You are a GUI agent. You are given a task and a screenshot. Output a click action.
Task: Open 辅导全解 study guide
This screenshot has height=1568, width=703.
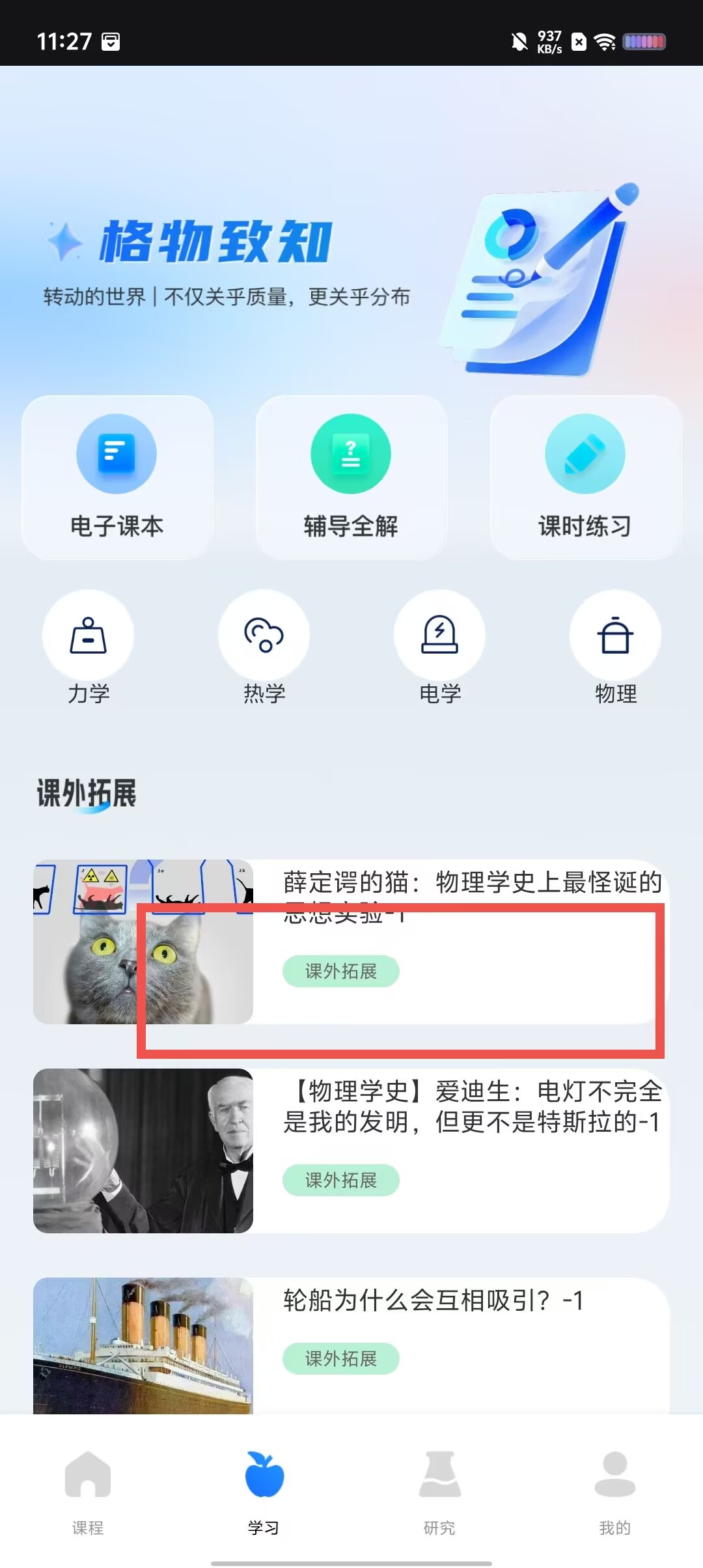click(351, 477)
